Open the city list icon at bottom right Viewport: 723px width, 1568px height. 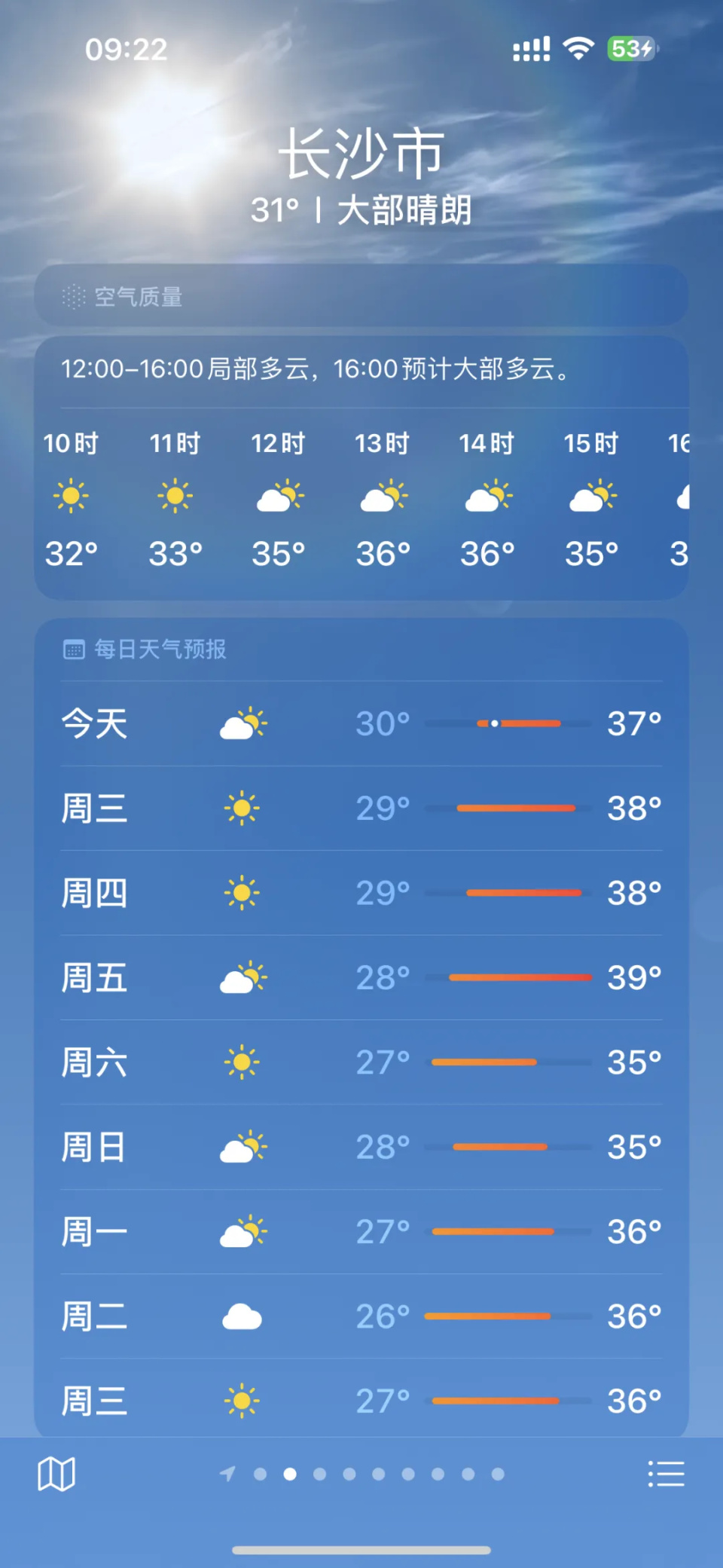(x=666, y=1473)
